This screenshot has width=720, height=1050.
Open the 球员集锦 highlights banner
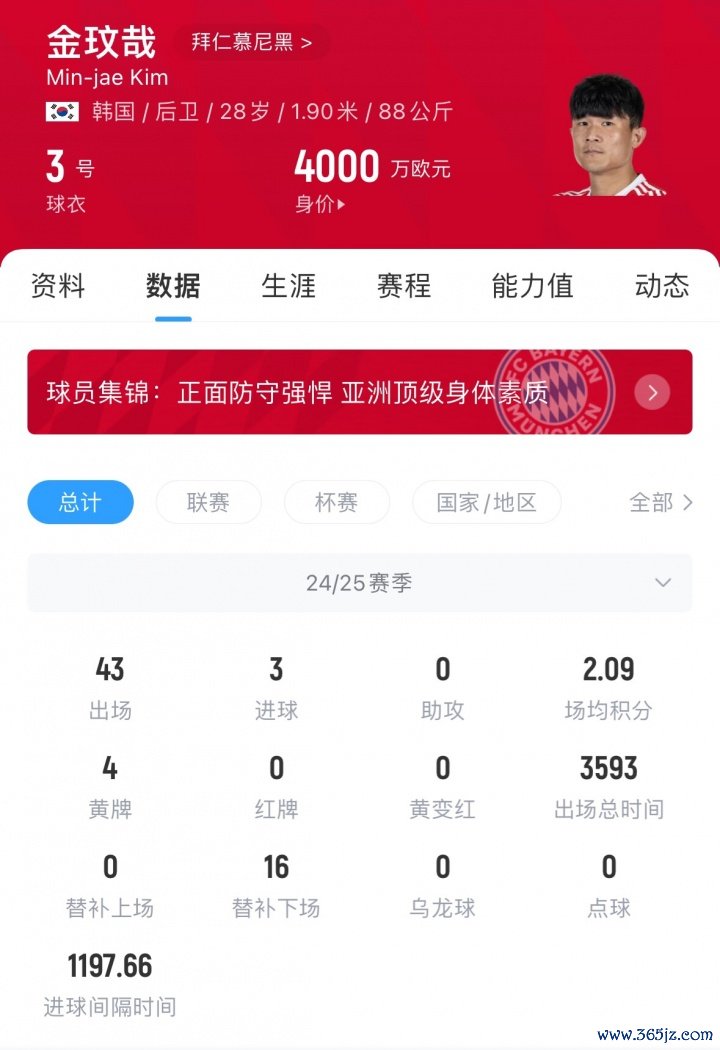[x=359, y=392]
